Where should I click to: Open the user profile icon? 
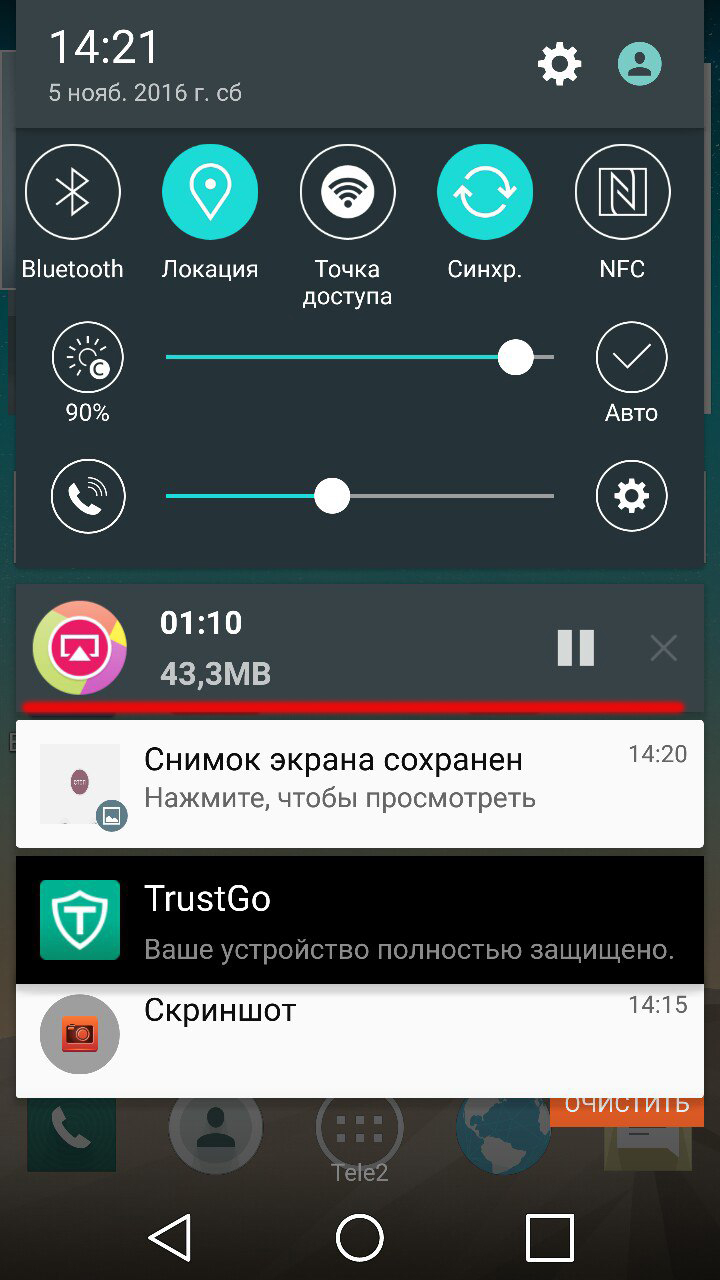click(640, 65)
